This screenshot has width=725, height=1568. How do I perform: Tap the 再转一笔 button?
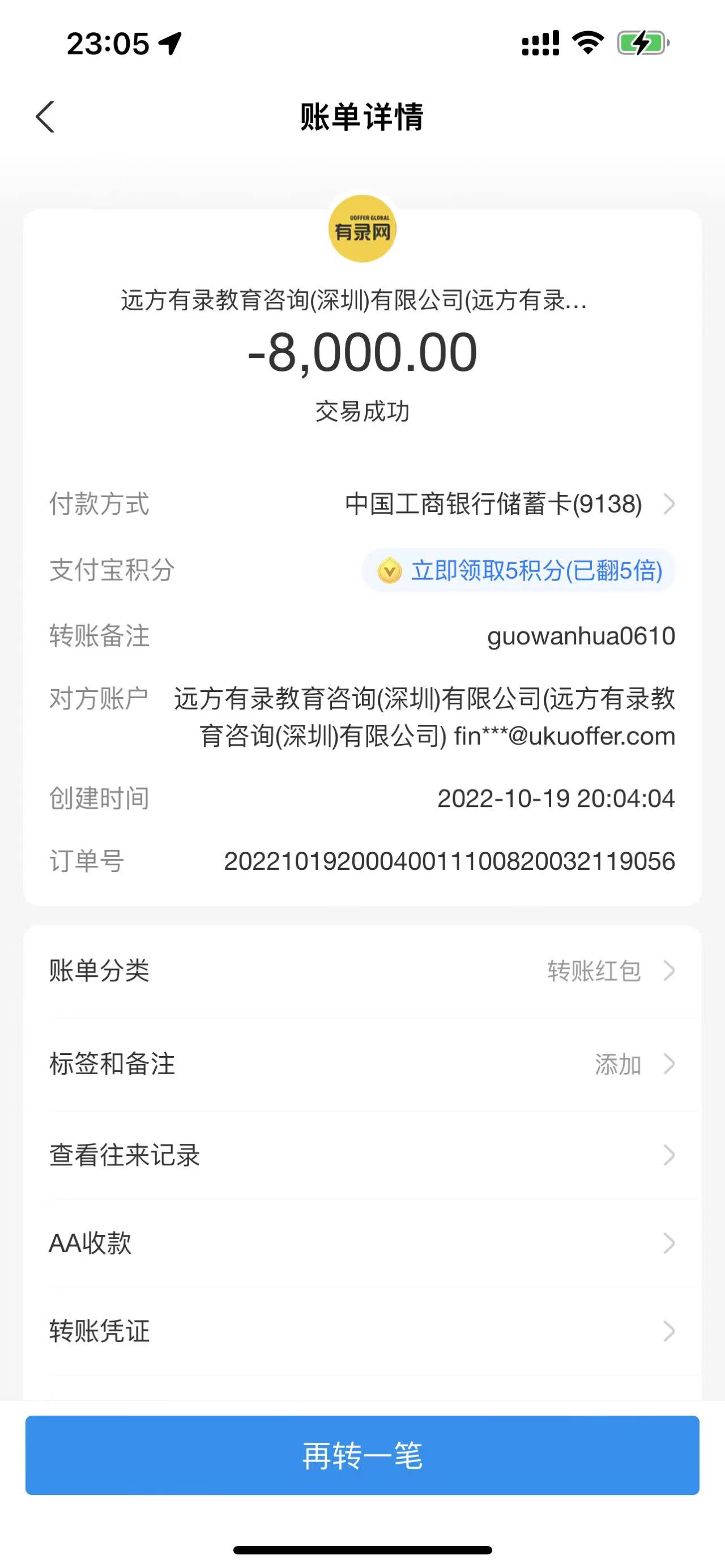coord(362,1455)
